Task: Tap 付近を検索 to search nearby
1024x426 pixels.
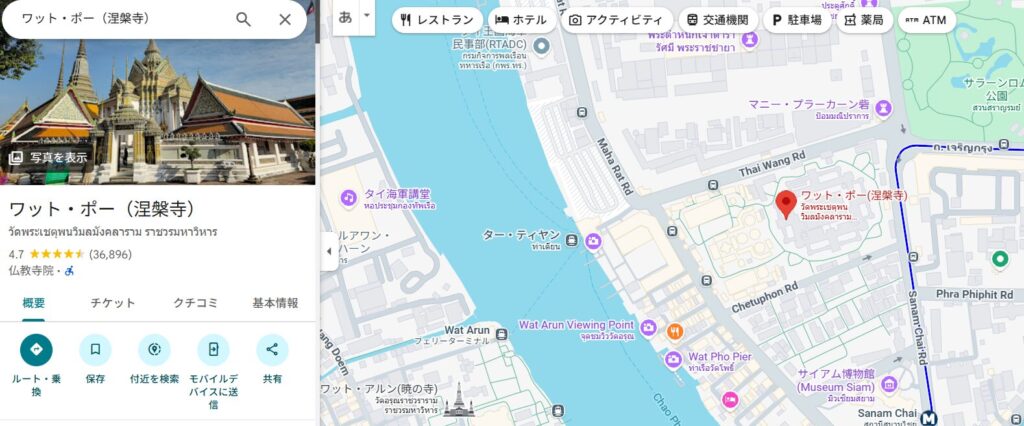Action: (x=154, y=350)
